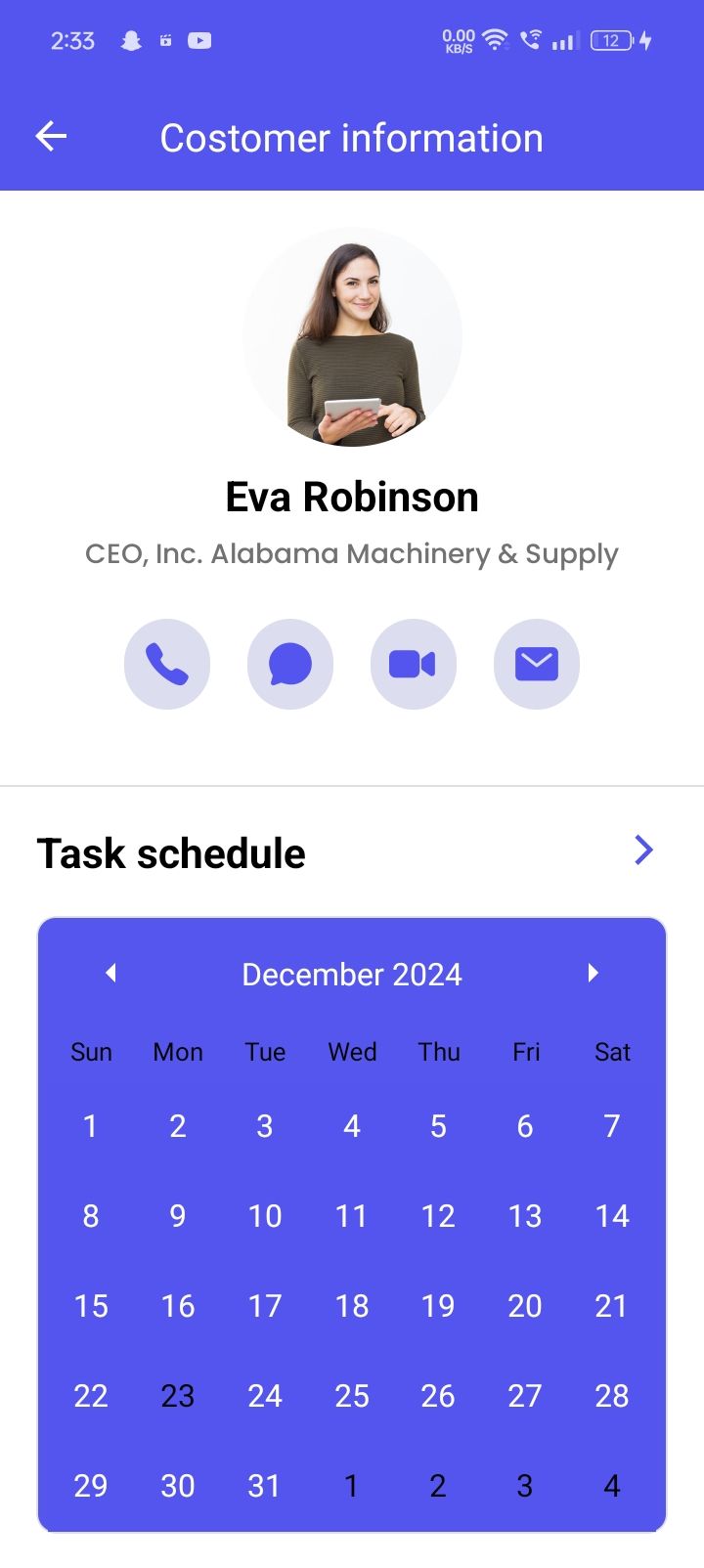Go back from Customer information
This screenshot has width=704, height=1568.
click(51, 137)
